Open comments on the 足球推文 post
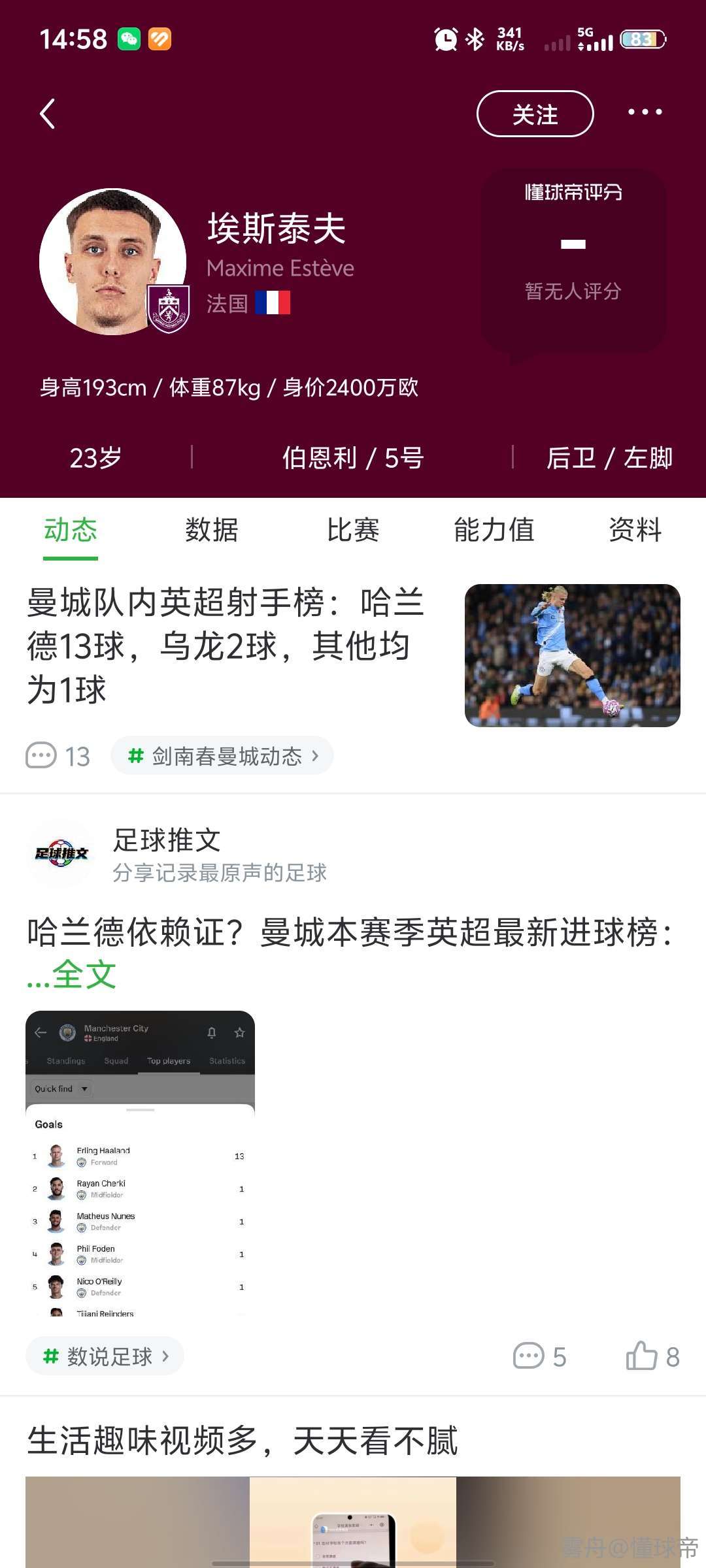Viewport: 706px width, 1568px height. [539, 1356]
